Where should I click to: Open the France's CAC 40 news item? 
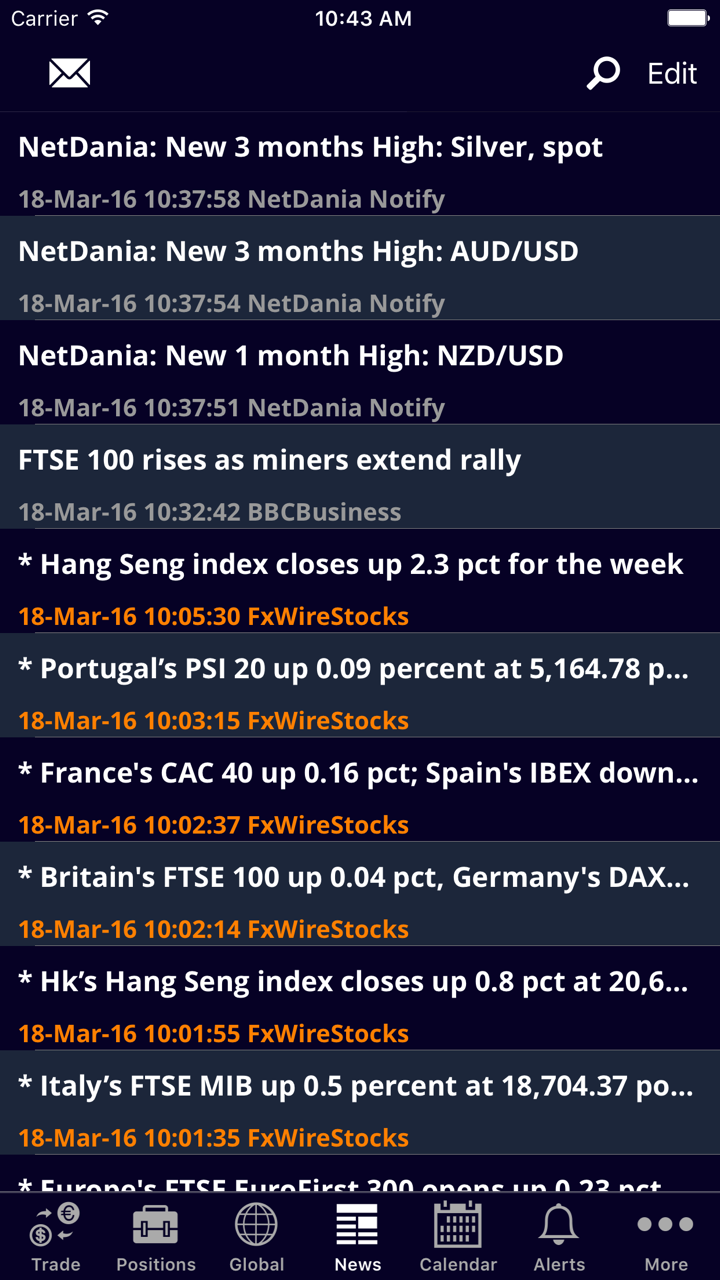[360, 789]
